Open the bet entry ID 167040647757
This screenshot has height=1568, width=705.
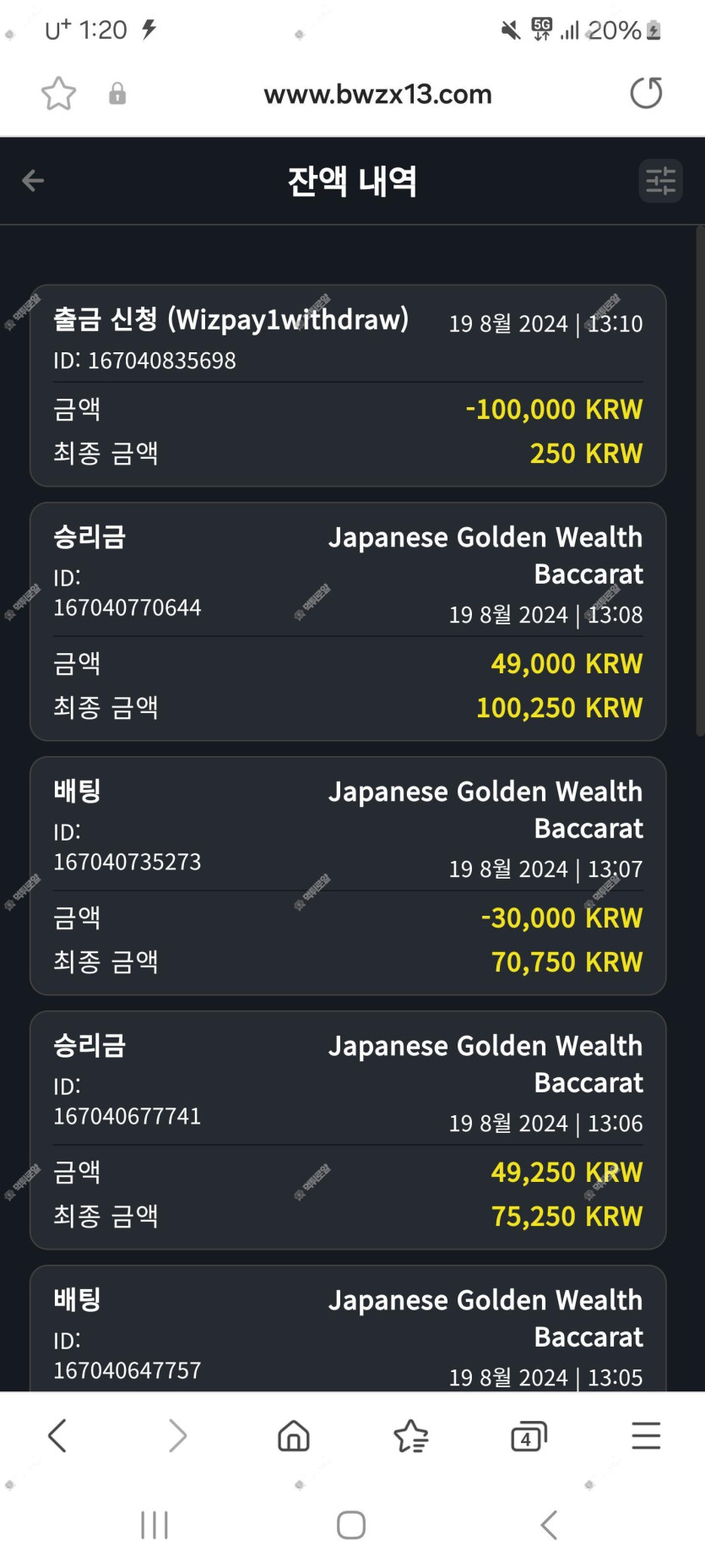pos(348,1329)
